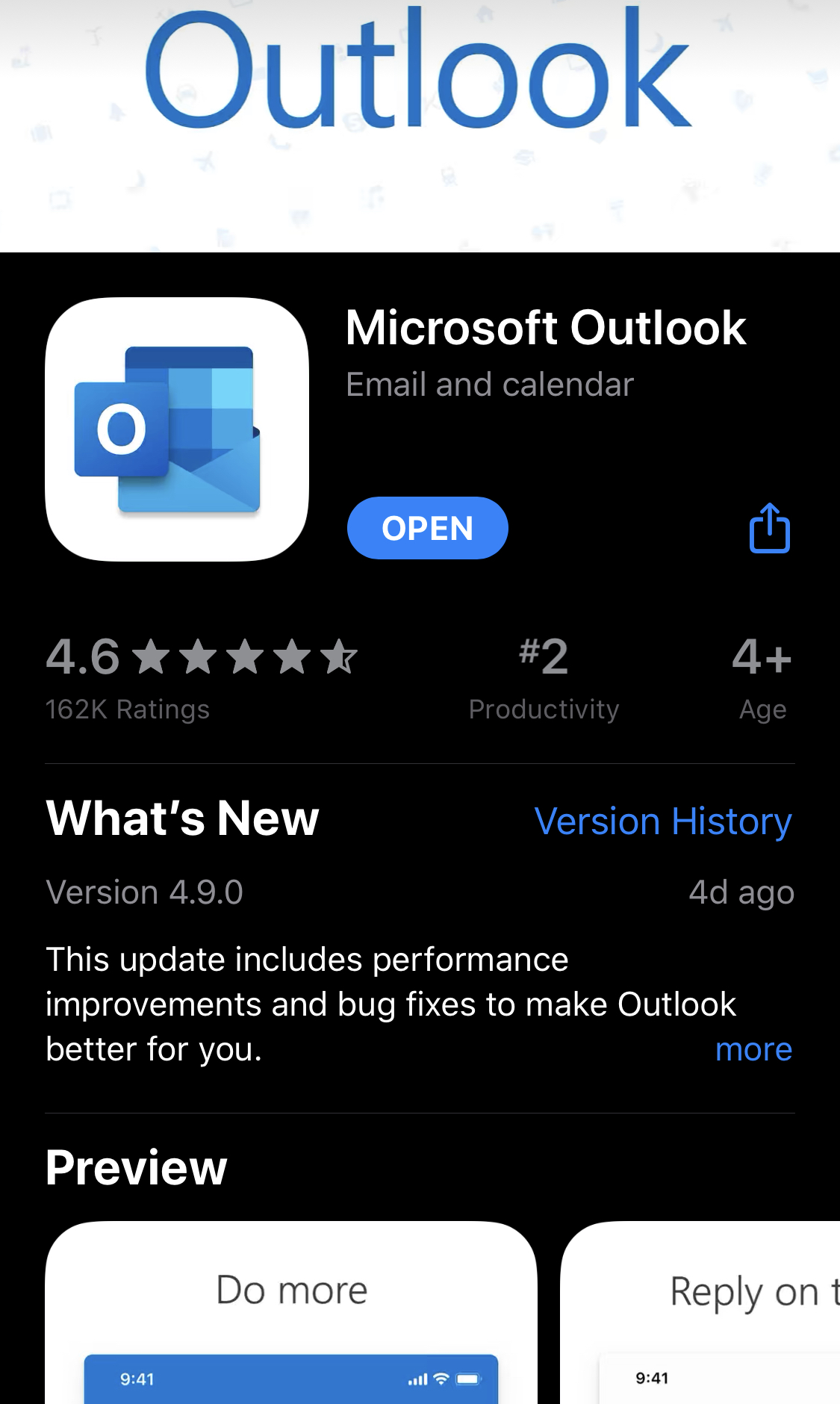
Task: Open the 'Reply on' preview screenshot
Action: pos(700,1313)
